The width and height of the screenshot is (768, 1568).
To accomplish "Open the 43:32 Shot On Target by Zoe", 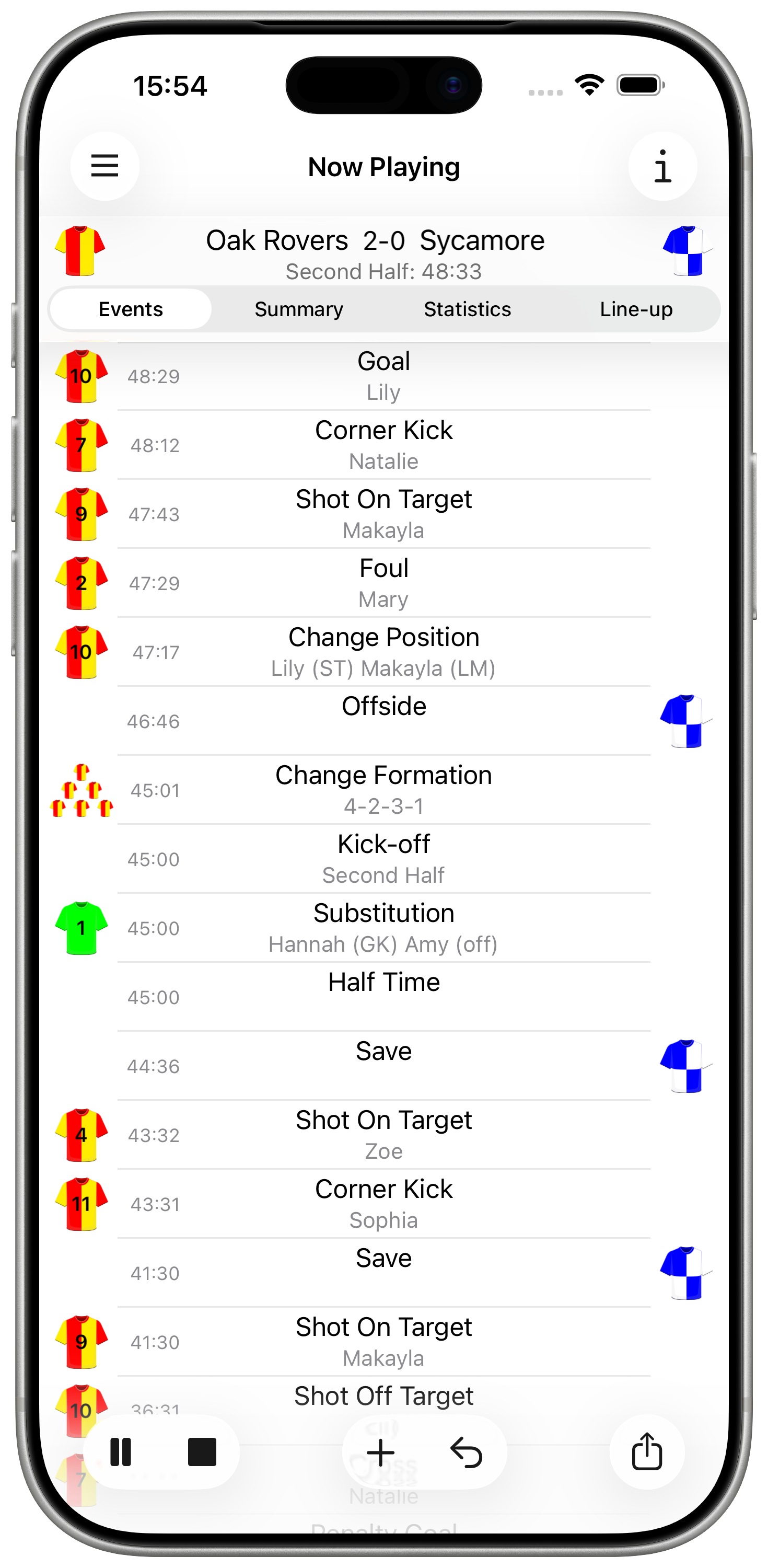I will [x=383, y=1135].
